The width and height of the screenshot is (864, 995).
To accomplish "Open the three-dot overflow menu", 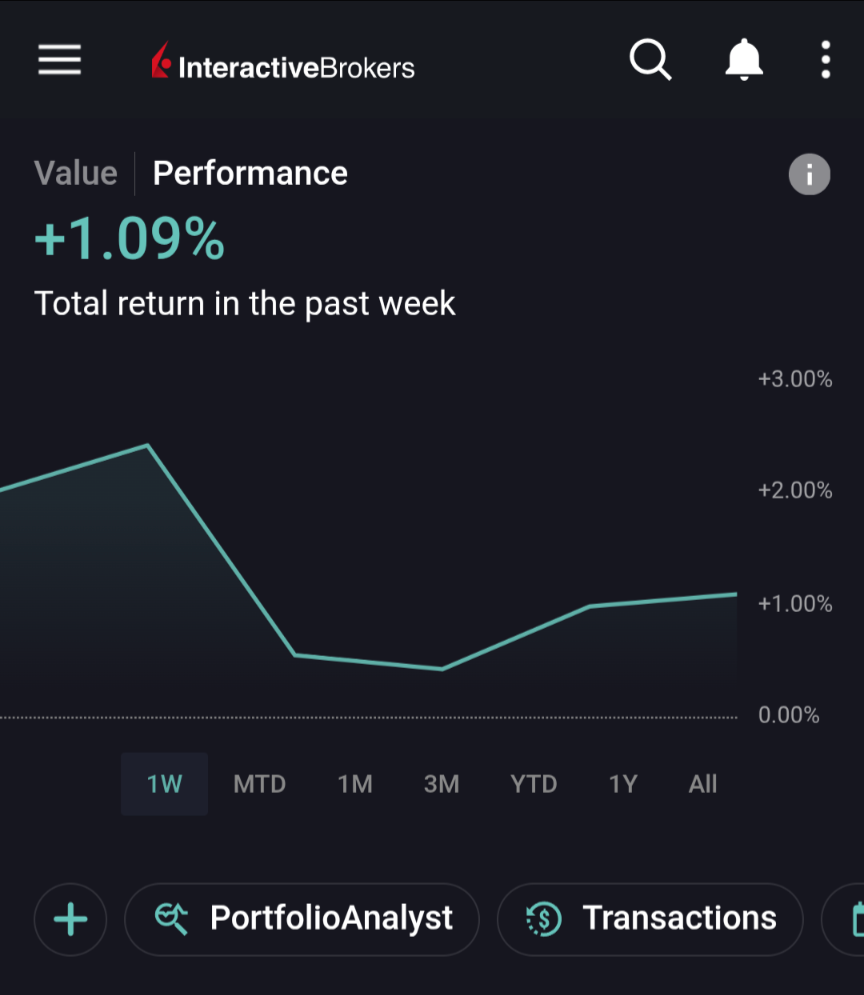I will click(x=825, y=61).
